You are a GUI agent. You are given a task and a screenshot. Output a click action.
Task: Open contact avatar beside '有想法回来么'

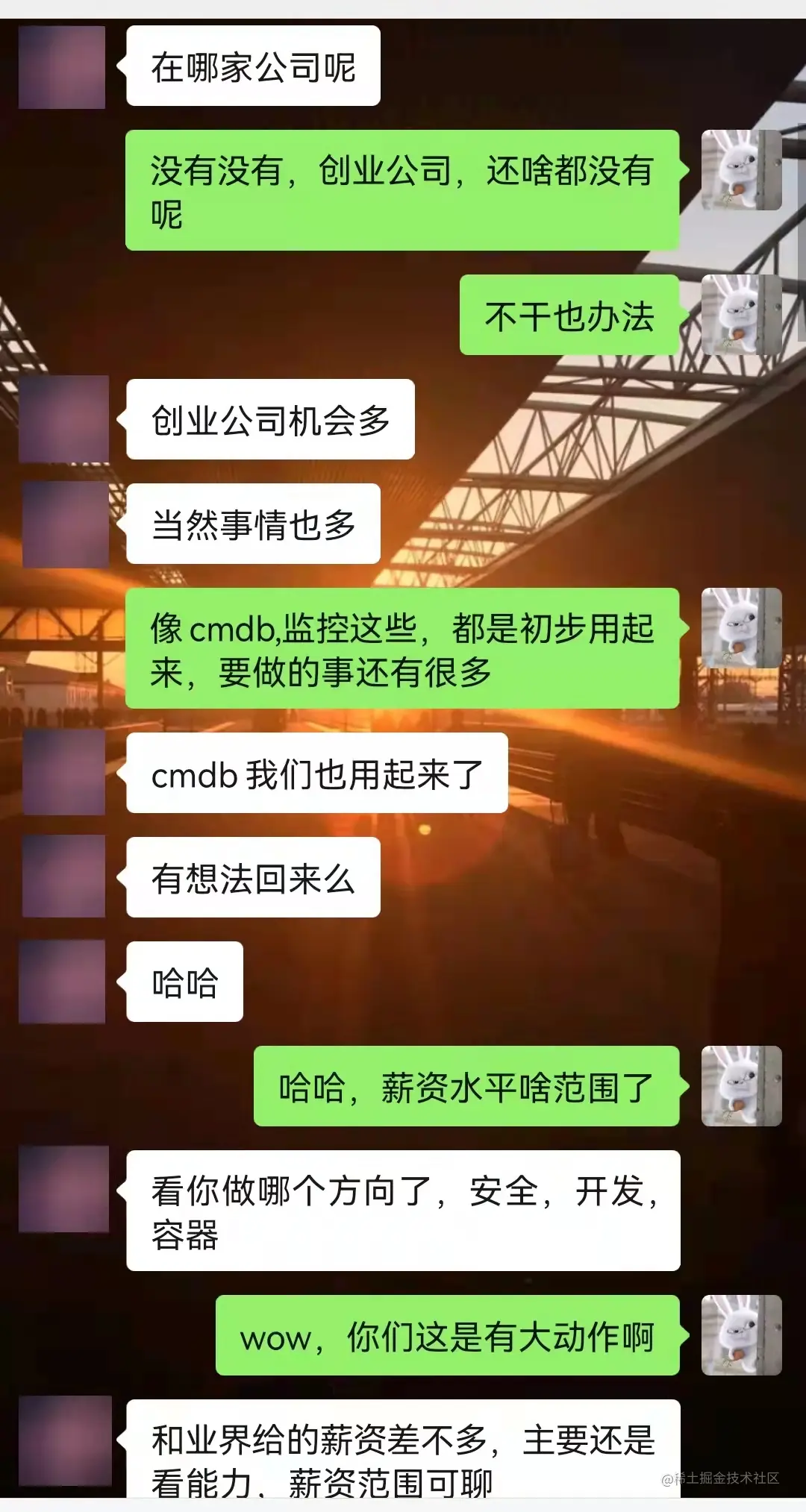(64, 876)
